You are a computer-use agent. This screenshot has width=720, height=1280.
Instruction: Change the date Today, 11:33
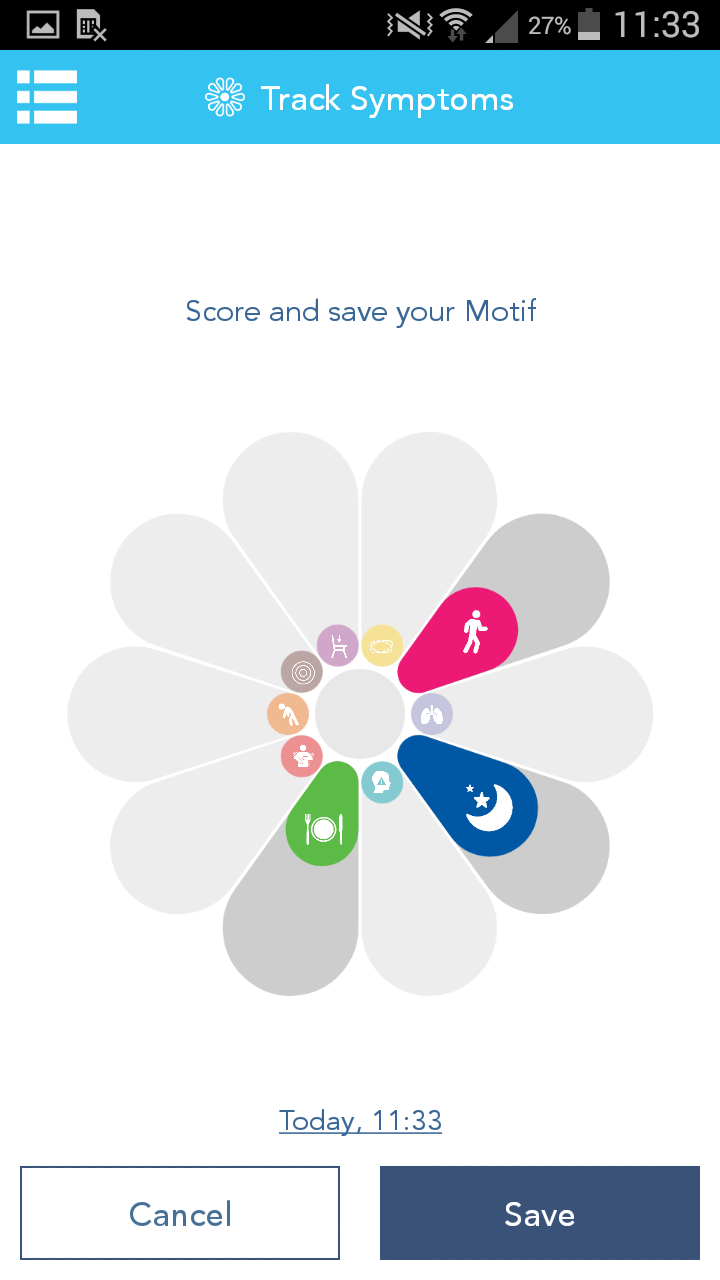360,1120
